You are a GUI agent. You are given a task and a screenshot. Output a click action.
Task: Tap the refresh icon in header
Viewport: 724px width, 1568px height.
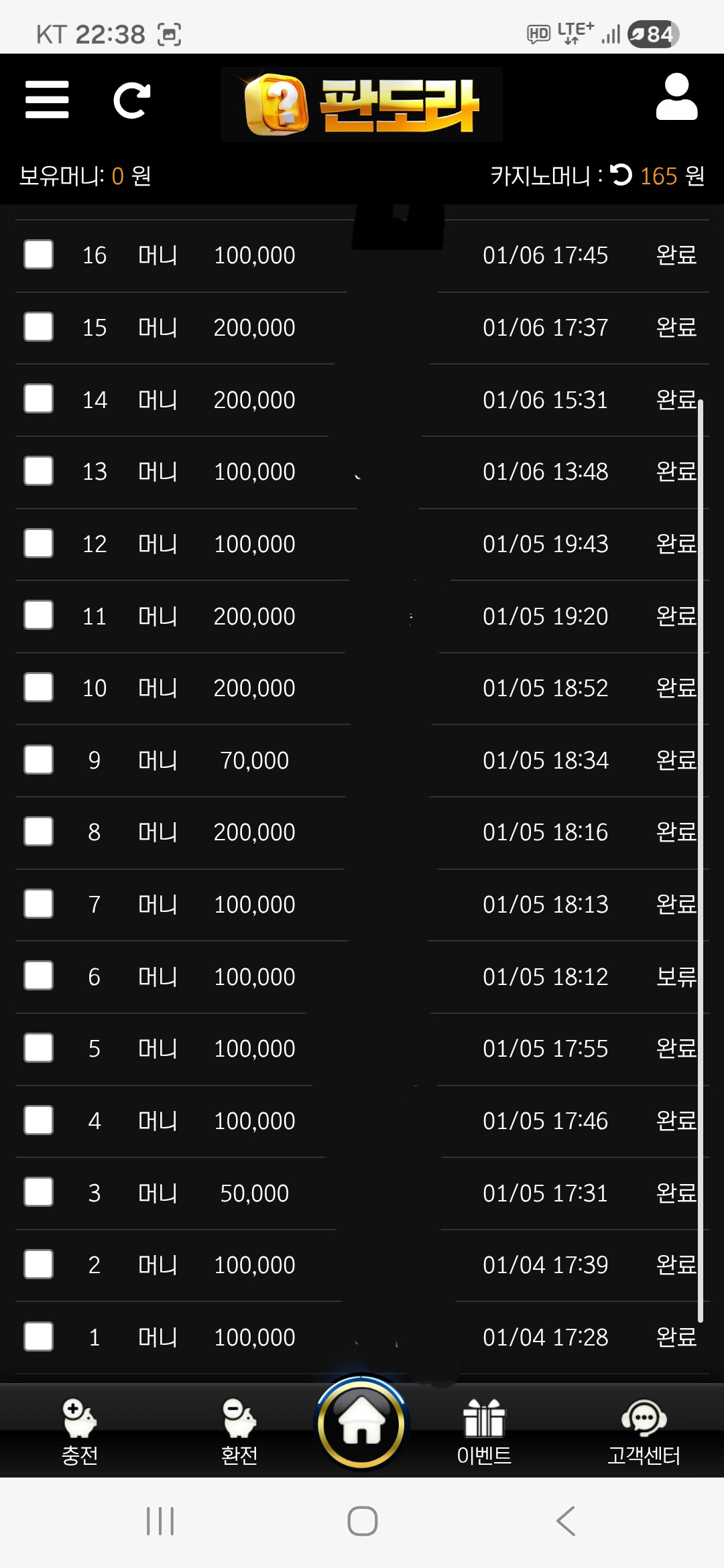click(x=131, y=101)
